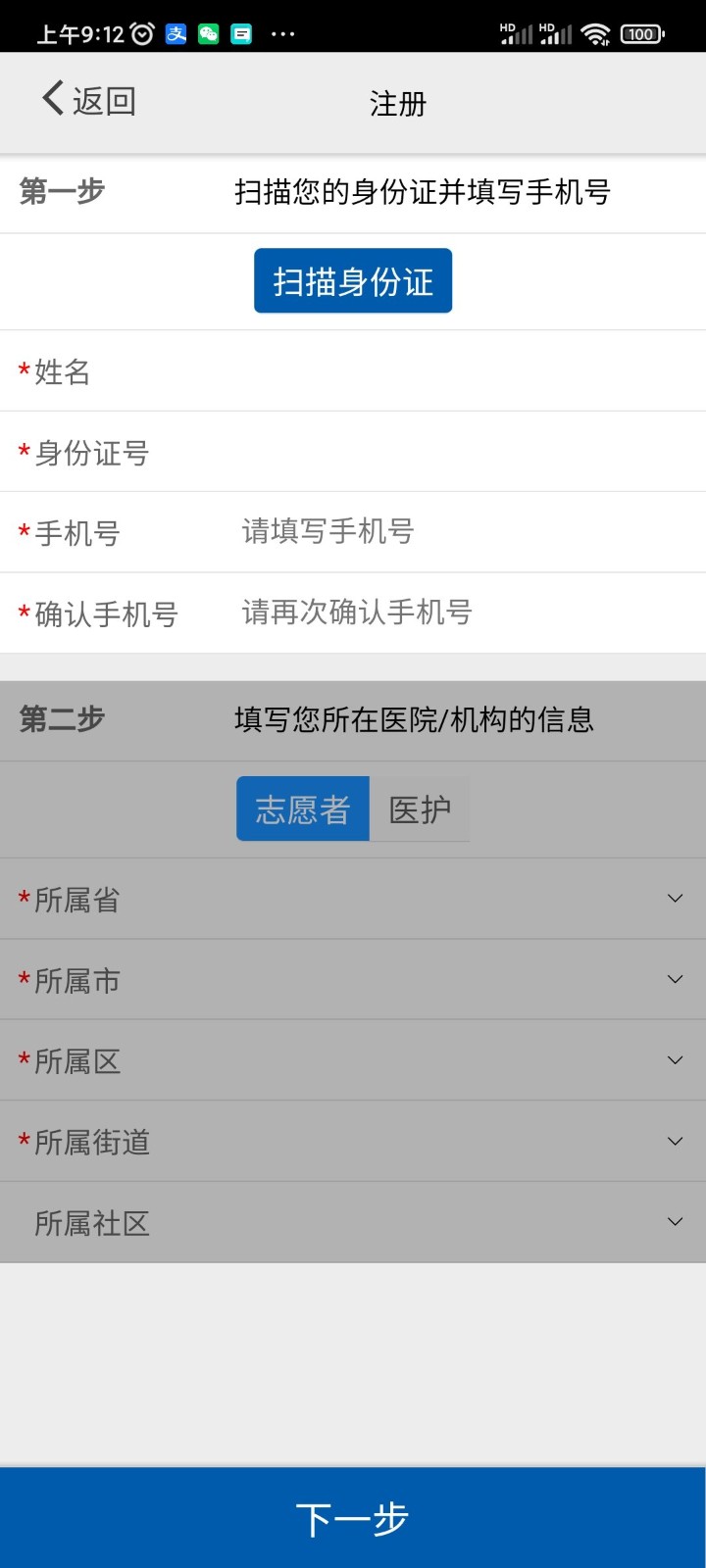Tap the battery level indicator
Viewport: 706px width, 1568px height.
[x=640, y=33]
